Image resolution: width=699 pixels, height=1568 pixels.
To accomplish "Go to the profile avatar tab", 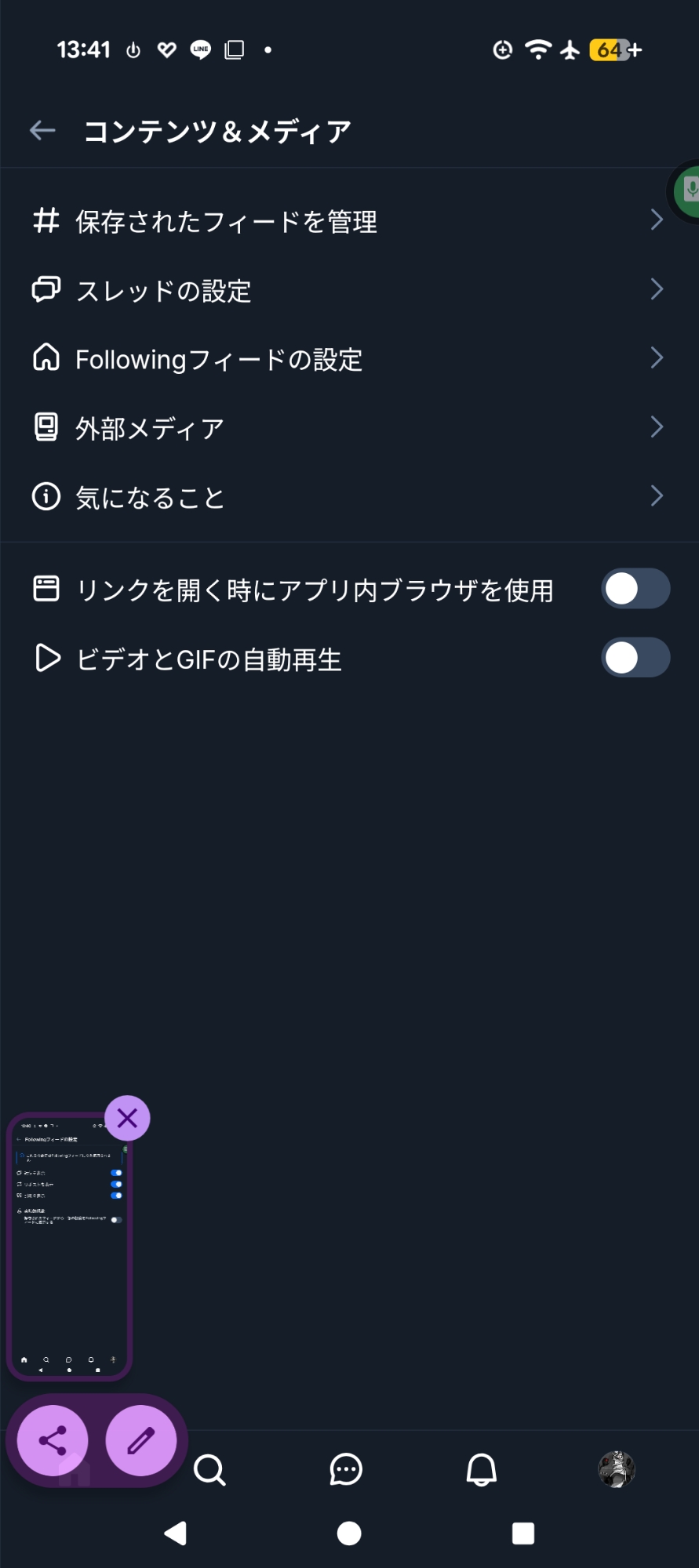I will [617, 1470].
